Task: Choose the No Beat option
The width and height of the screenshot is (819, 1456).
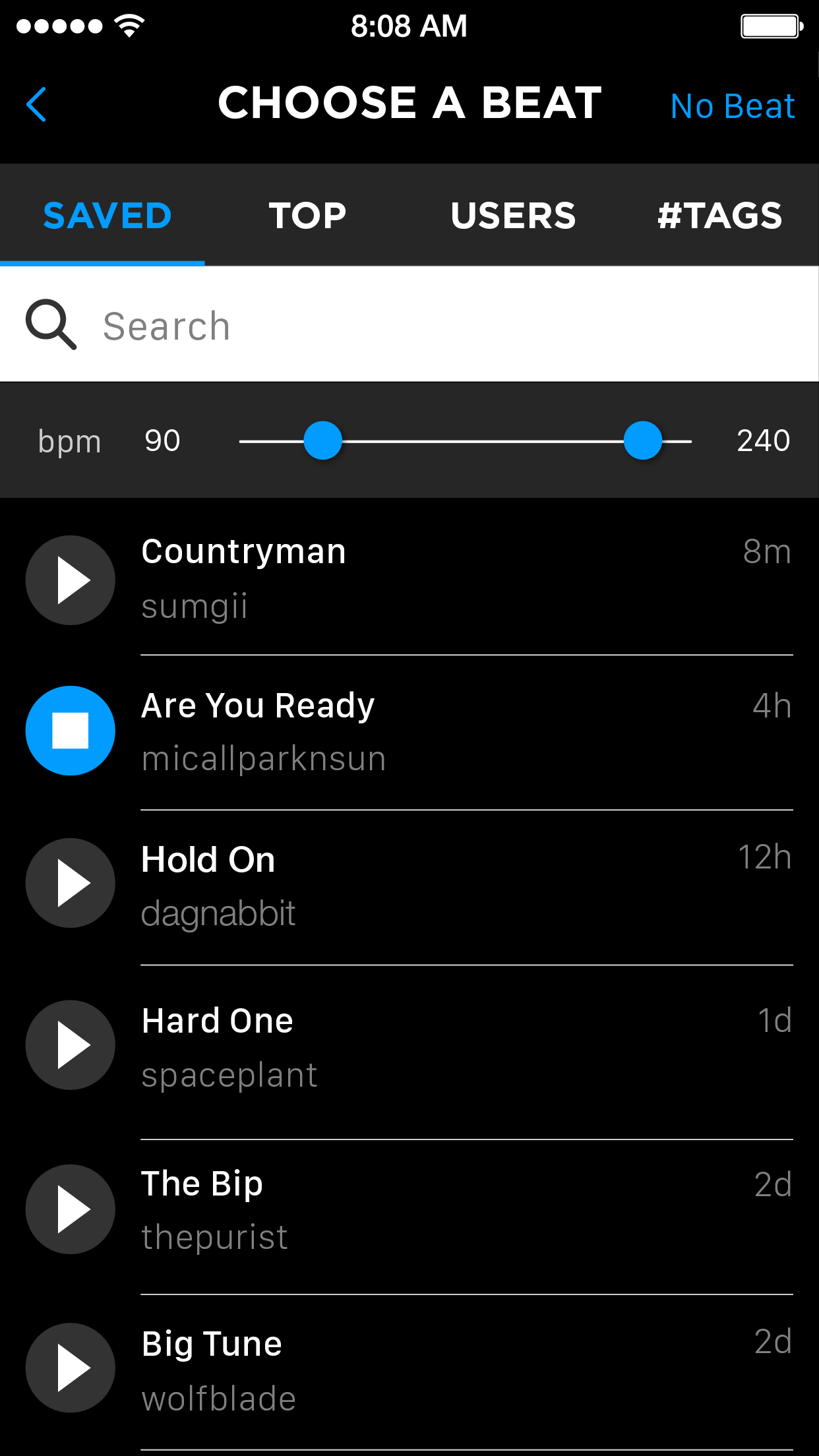Action: point(732,106)
